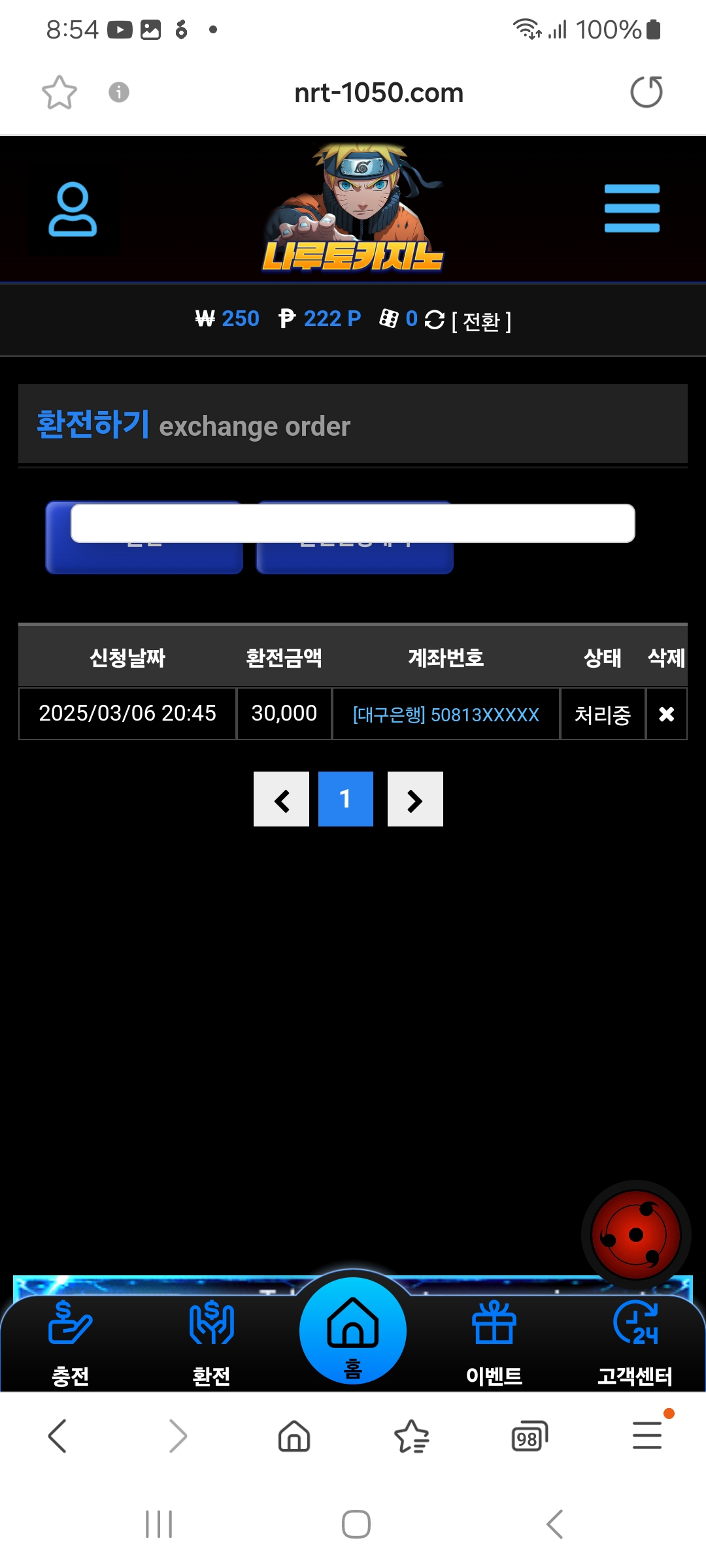Screen dimensions: 706x1568
Task: Bookmark this site with the star icon
Action: pyautogui.click(x=59, y=92)
